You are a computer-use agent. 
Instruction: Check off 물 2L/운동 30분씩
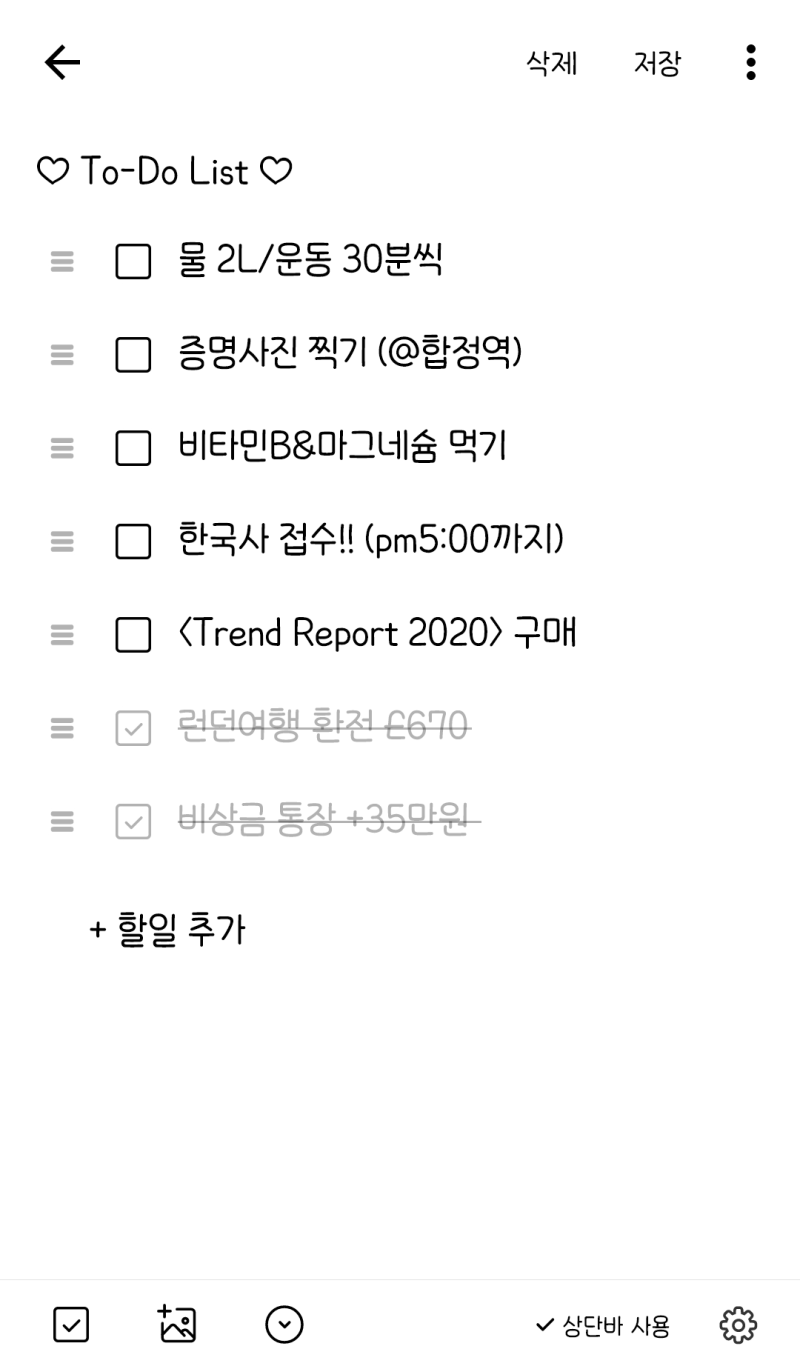pyautogui.click(x=132, y=261)
